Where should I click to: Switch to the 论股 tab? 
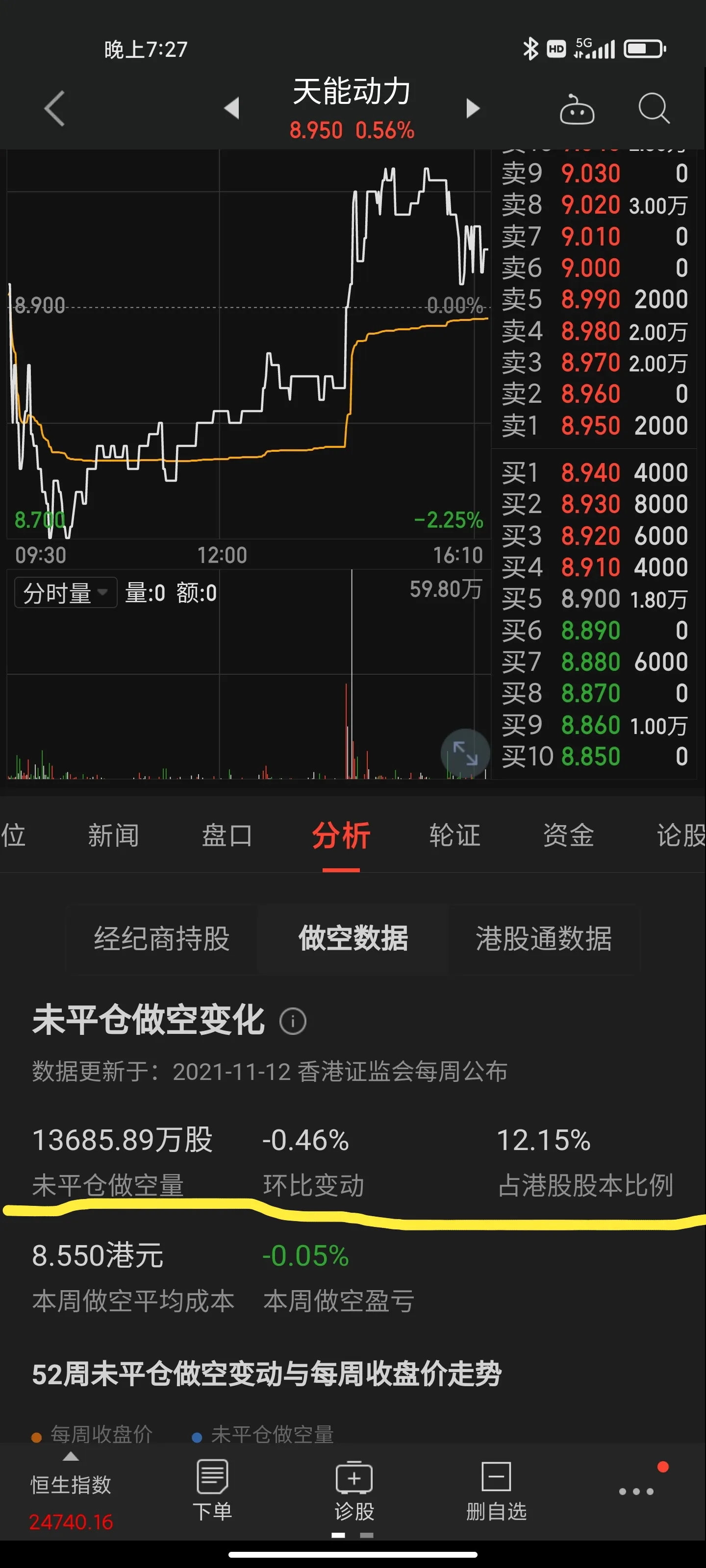[681, 834]
